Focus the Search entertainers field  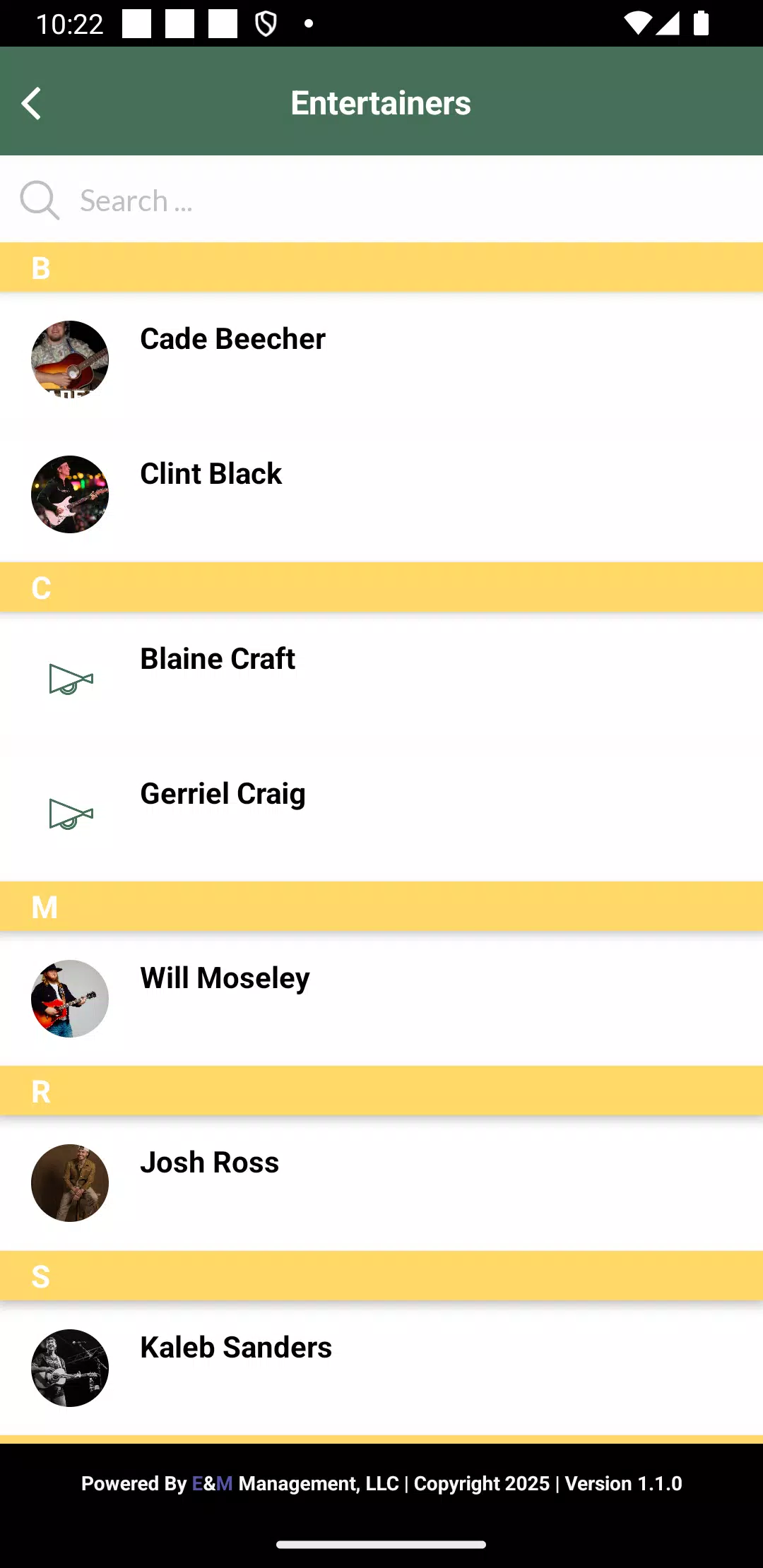pyautogui.click(x=381, y=201)
